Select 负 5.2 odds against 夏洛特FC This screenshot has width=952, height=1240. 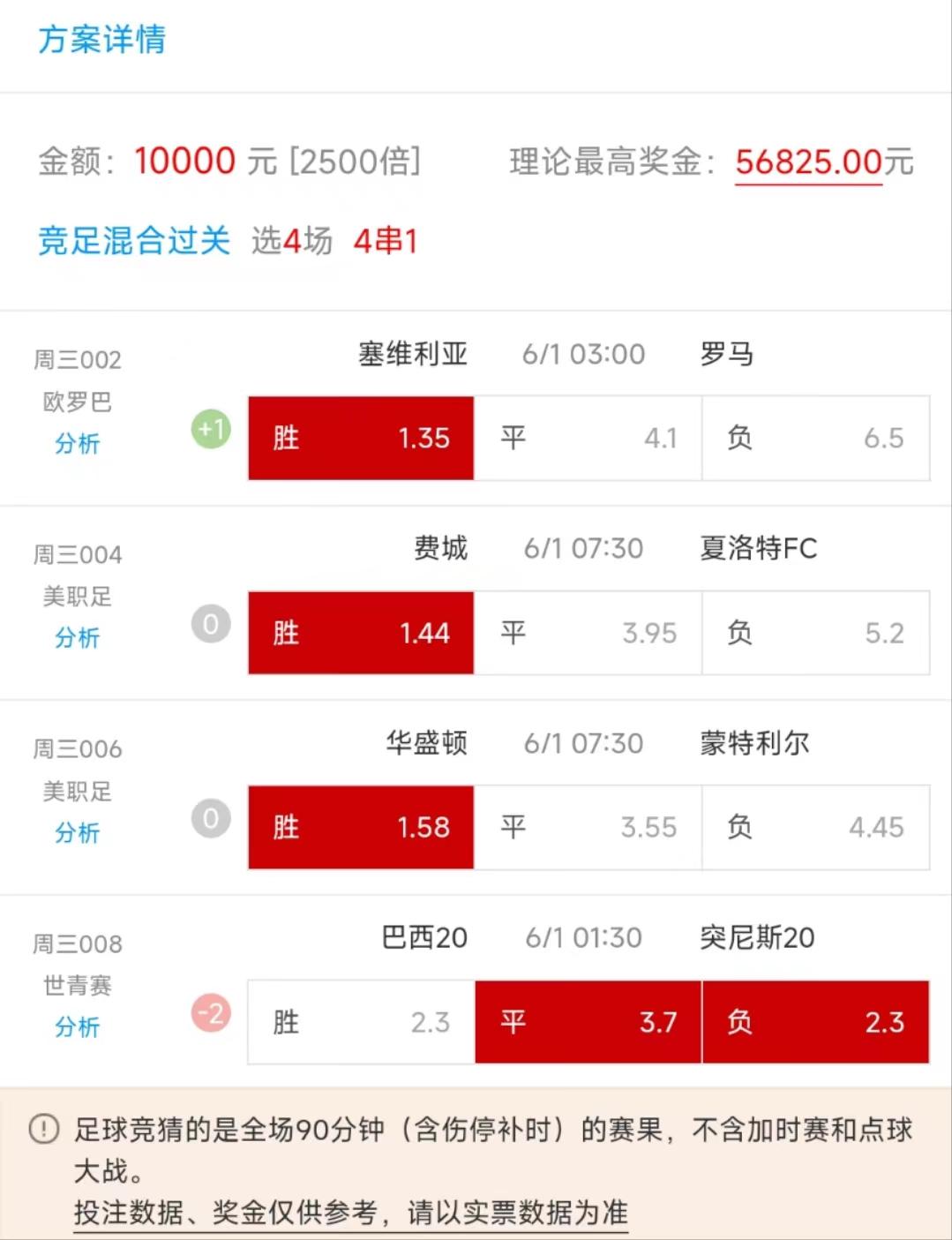(x=816, y=633)
